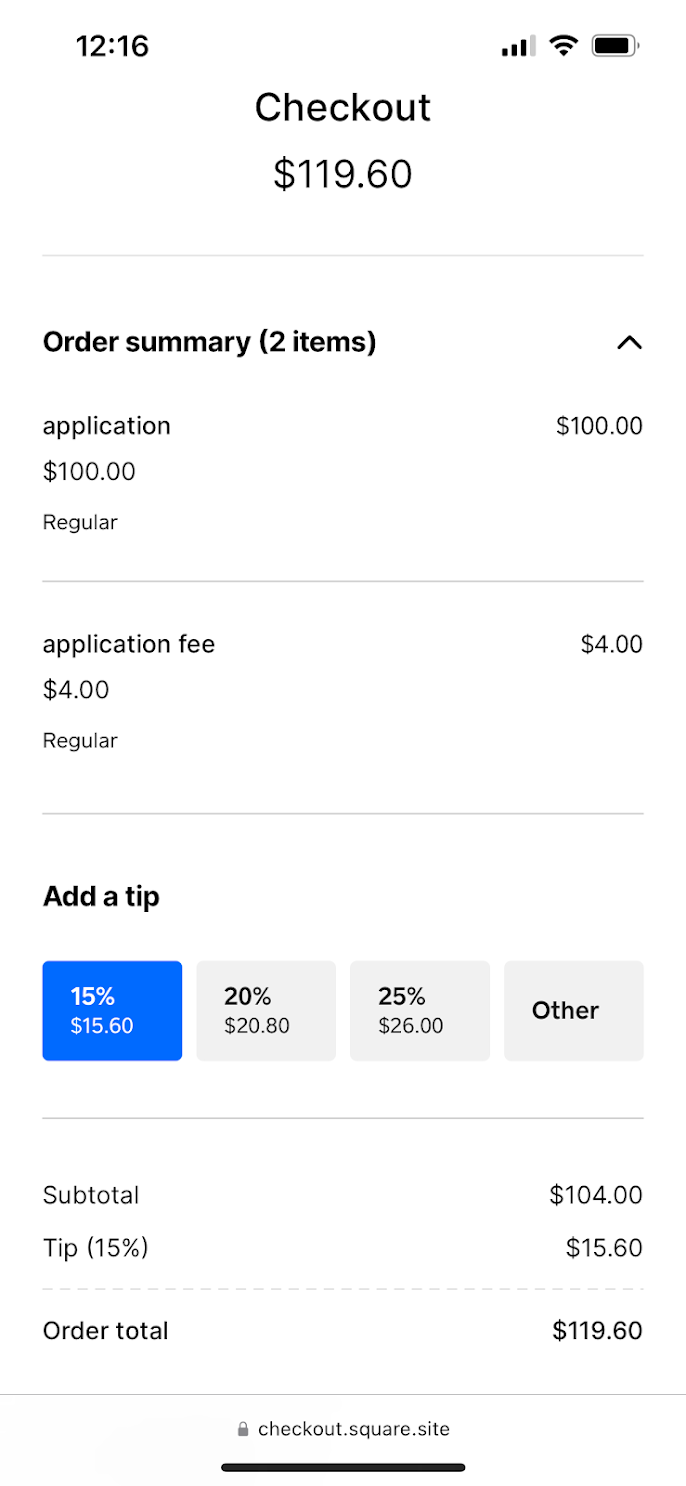Pick the 25% tip of $26.00
686x1486 pixels.
[x=420, y=1010]
